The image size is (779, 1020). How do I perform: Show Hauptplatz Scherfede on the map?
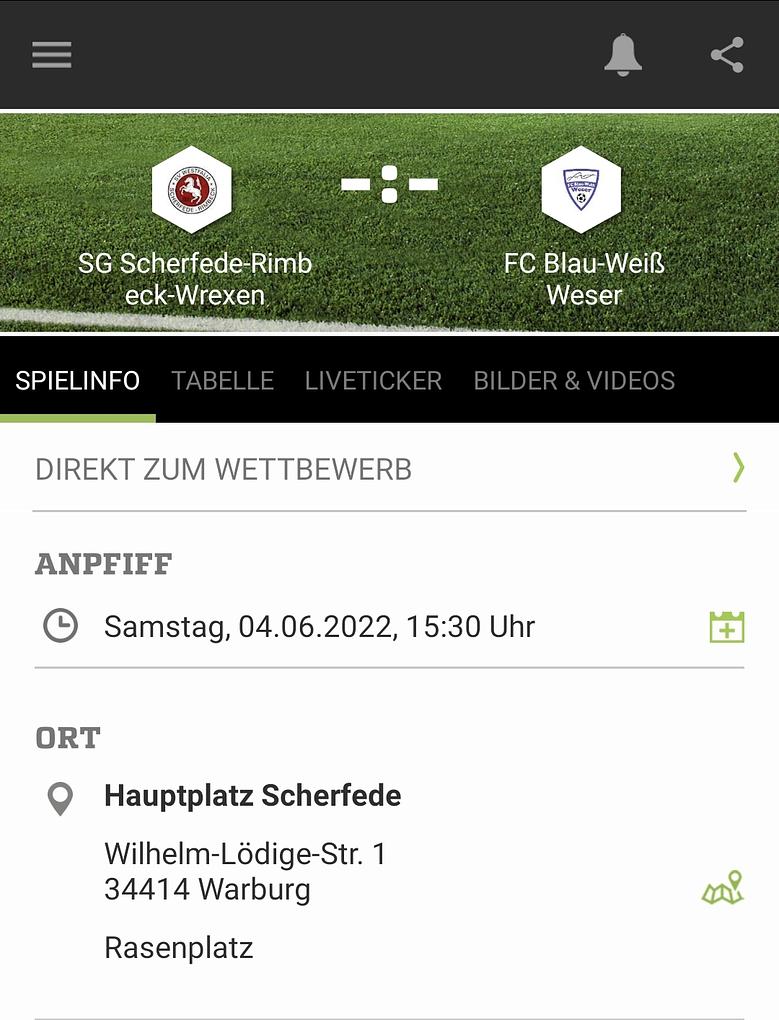[x=722, y=888]
